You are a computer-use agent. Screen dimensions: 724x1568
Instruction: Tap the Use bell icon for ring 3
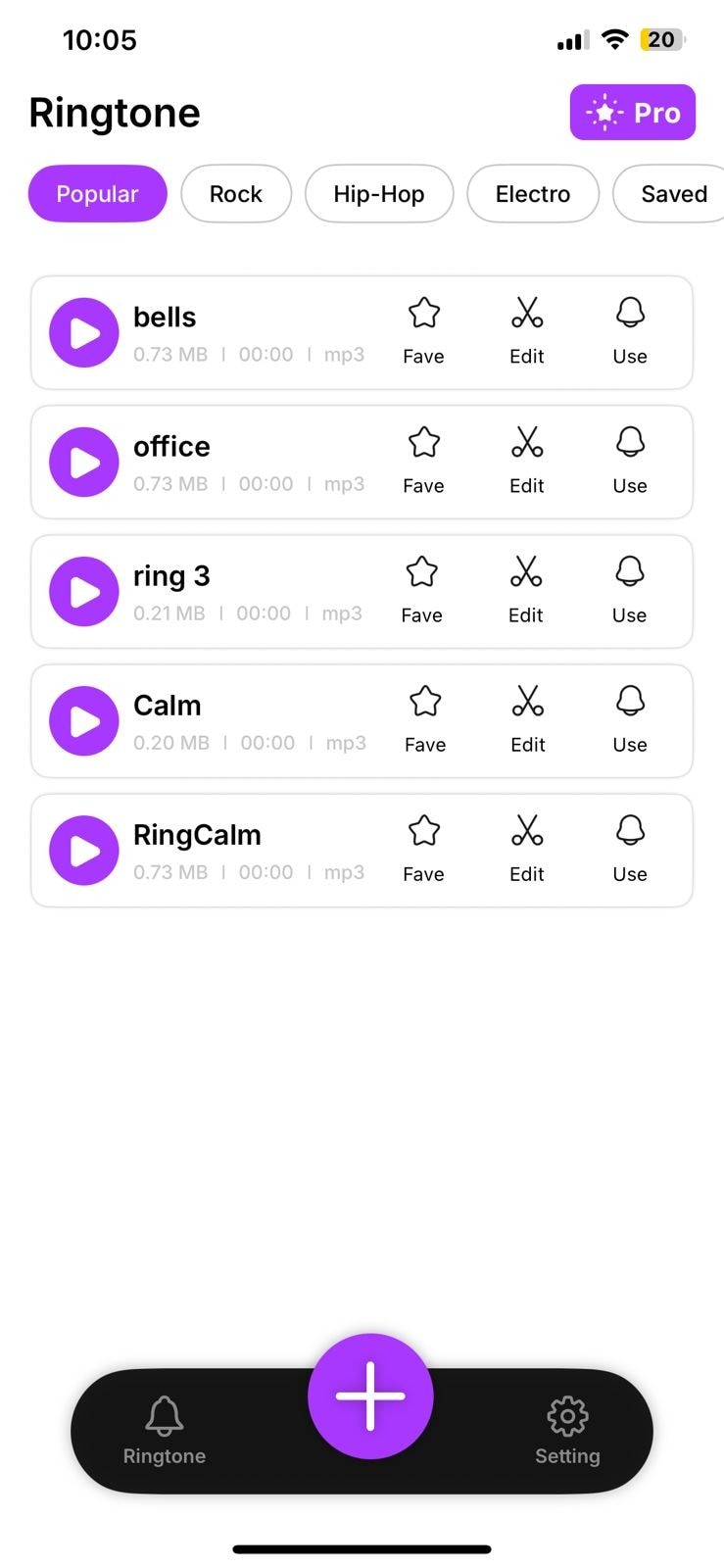coord(629,585)
